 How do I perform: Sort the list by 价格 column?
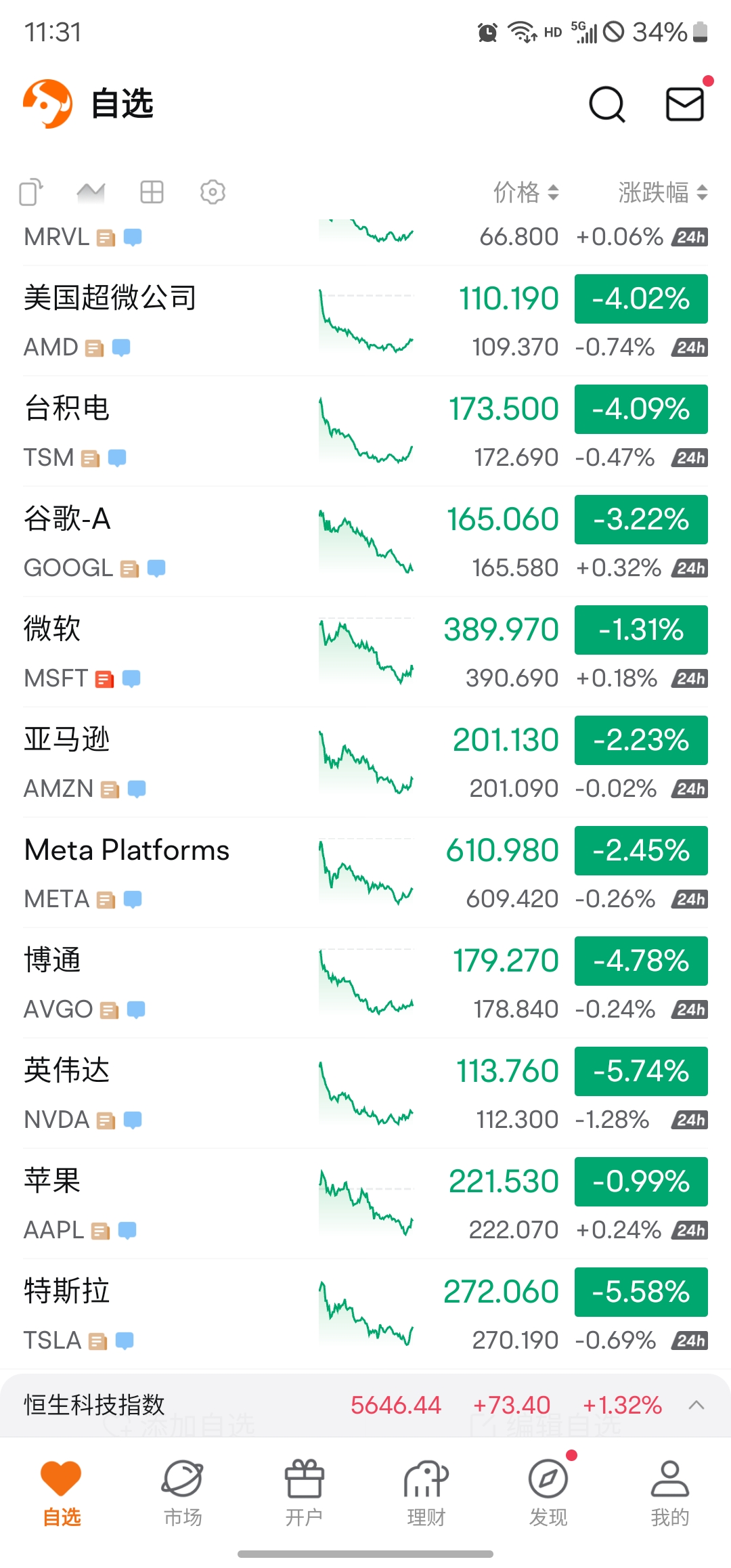point(526,192)
